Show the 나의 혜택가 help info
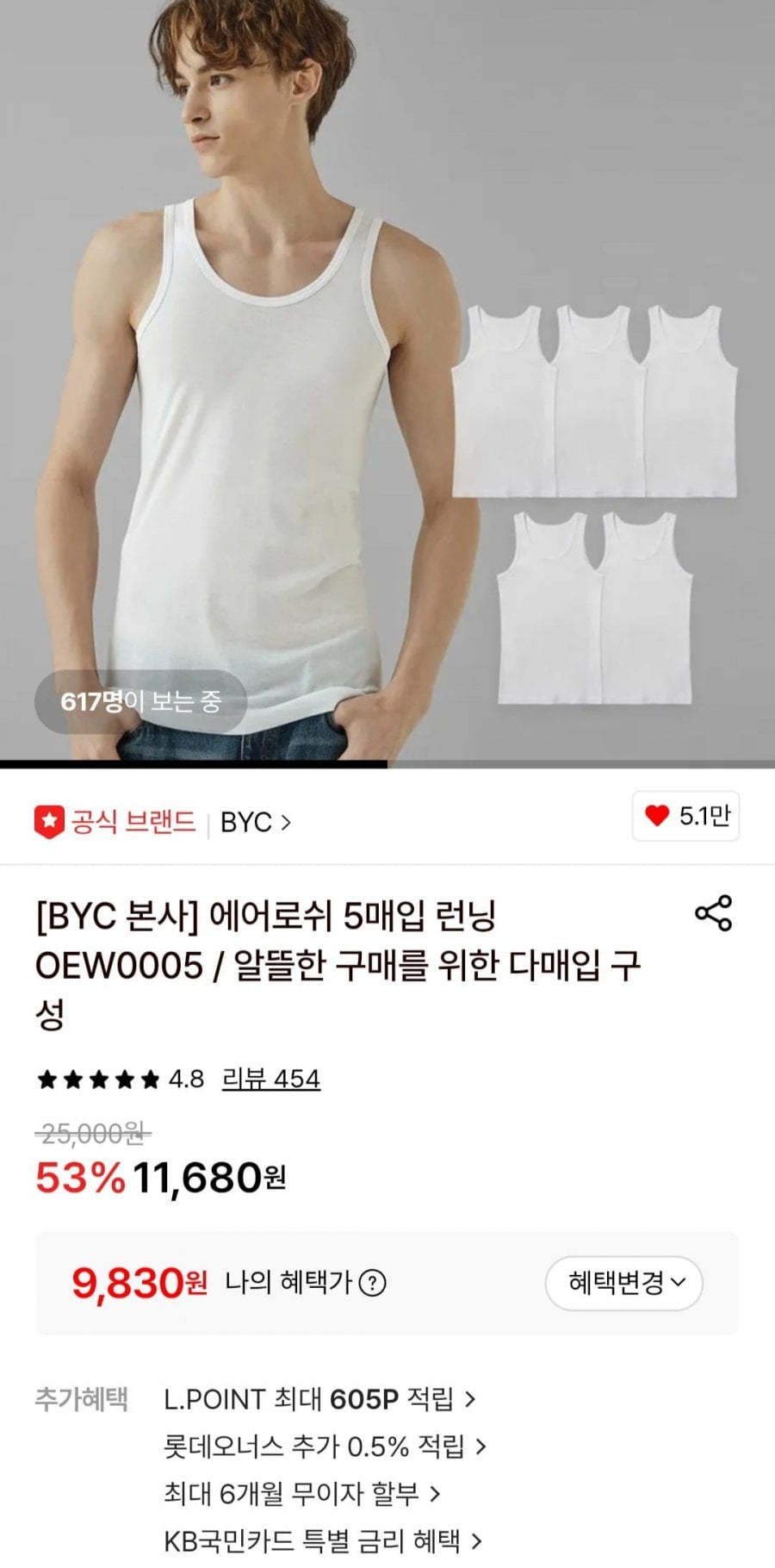Screen dimensions: 775x1568 tap(372, 1284)
